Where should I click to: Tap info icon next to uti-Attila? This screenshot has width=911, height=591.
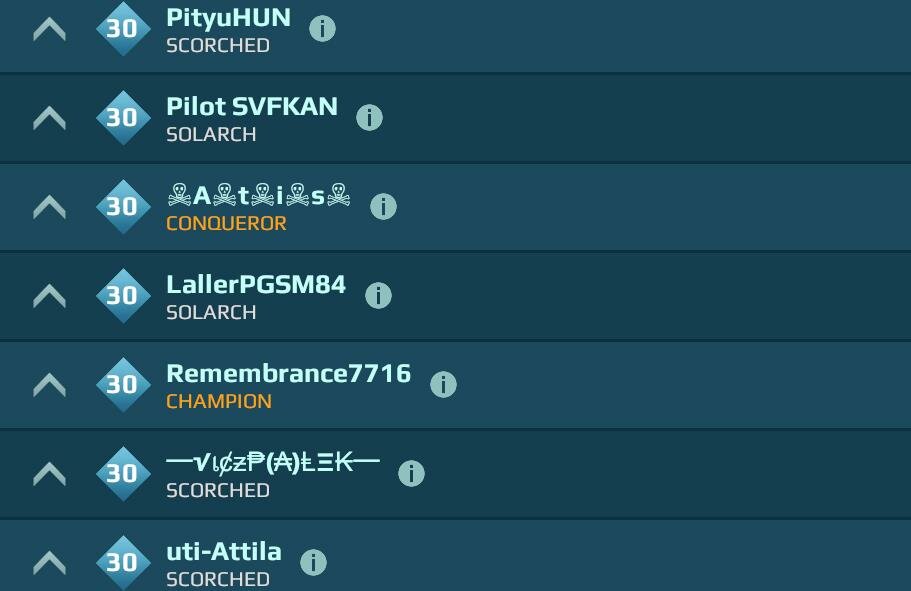[x=313, y=562]
